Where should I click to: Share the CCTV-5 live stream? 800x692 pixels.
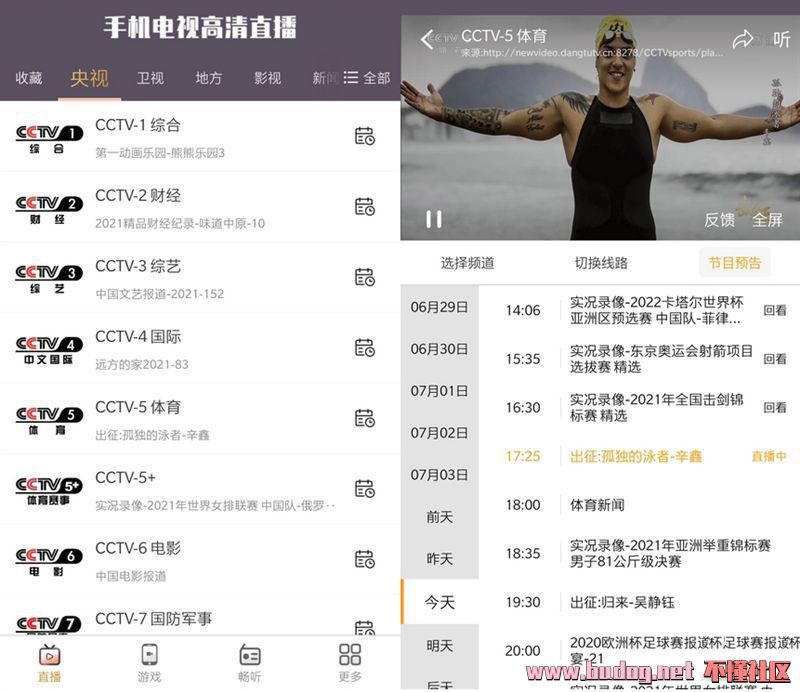pos(743,39)
